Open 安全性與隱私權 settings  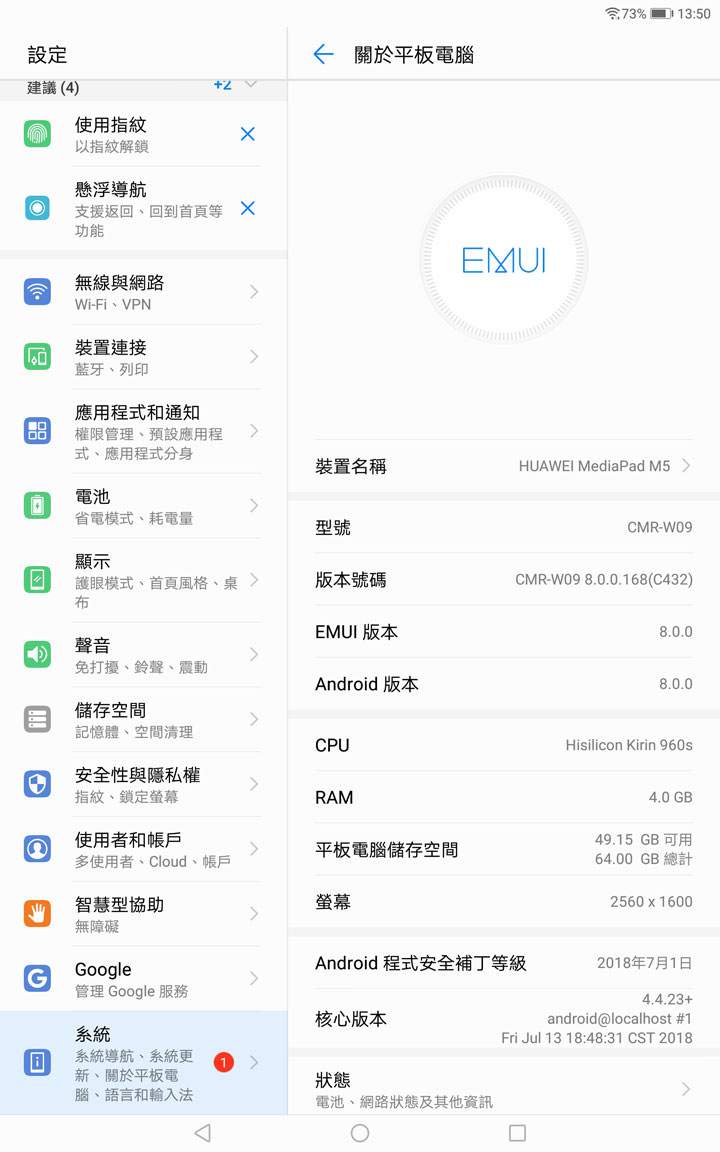point(140,784)
